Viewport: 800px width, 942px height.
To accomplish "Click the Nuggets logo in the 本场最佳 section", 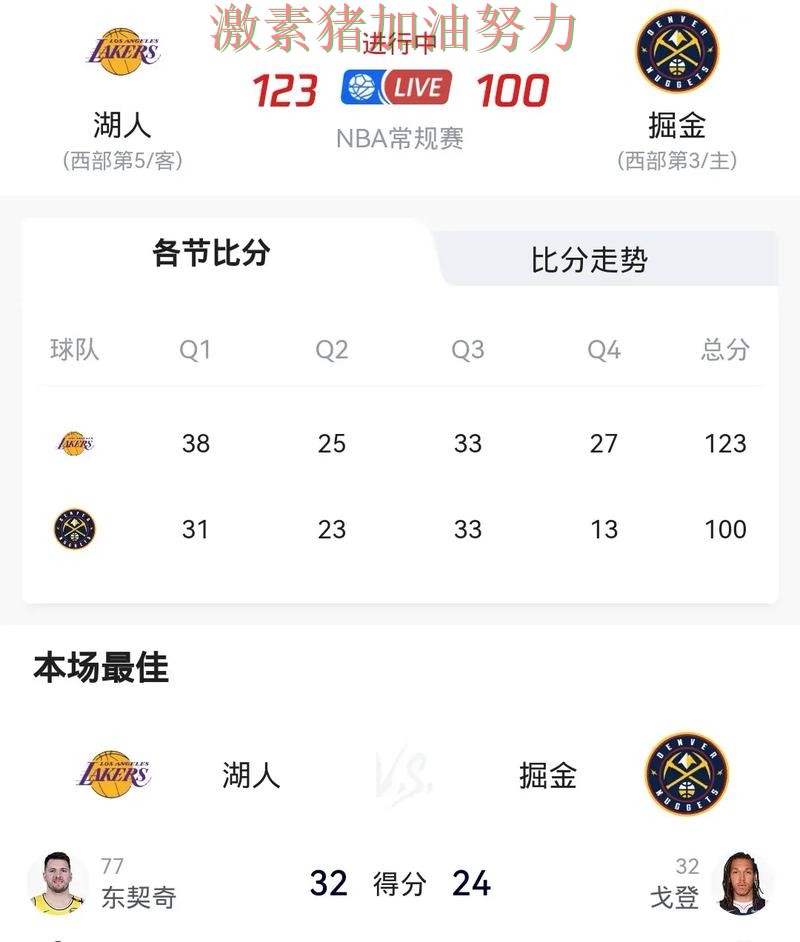I will [686, 776].
